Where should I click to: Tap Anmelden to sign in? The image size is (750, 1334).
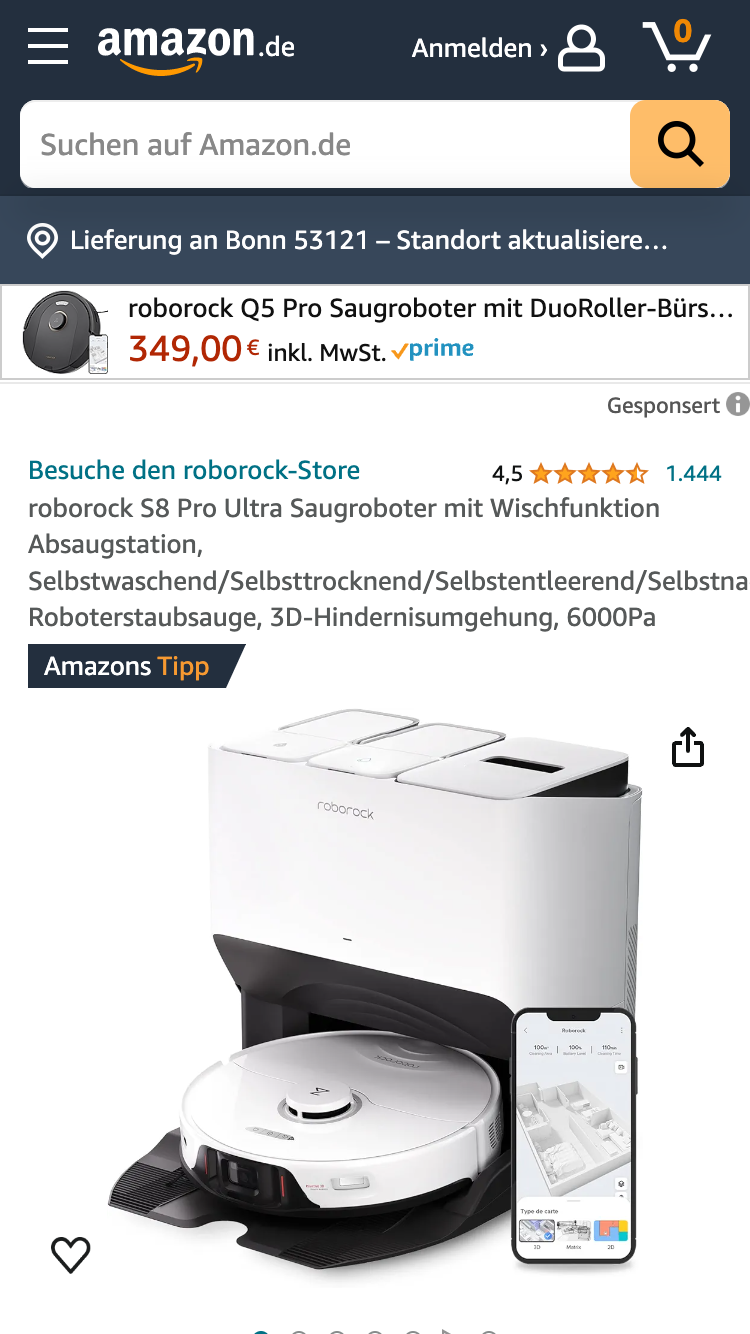508,48
